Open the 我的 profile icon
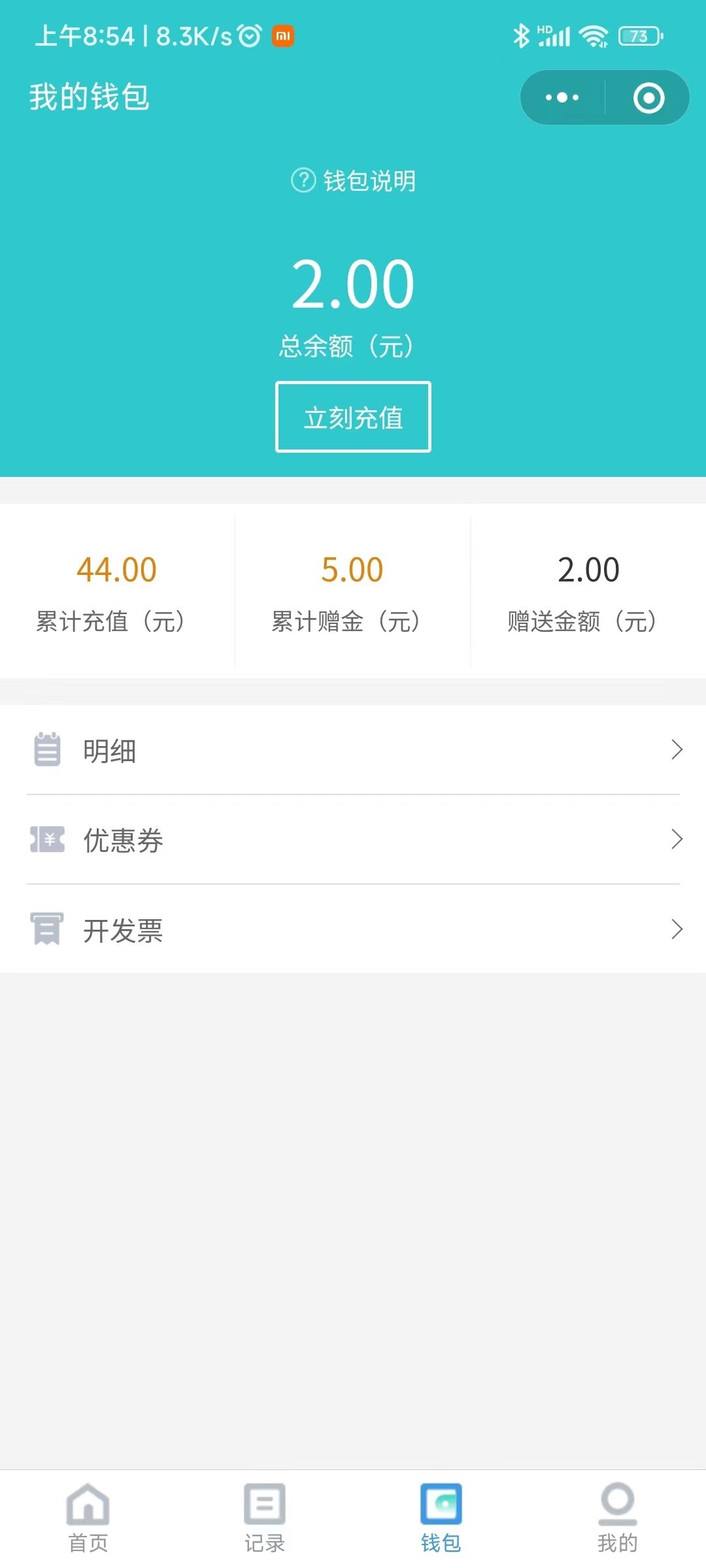The width and height of the screenshot is (706, 1568). (x=617, y=1510)
